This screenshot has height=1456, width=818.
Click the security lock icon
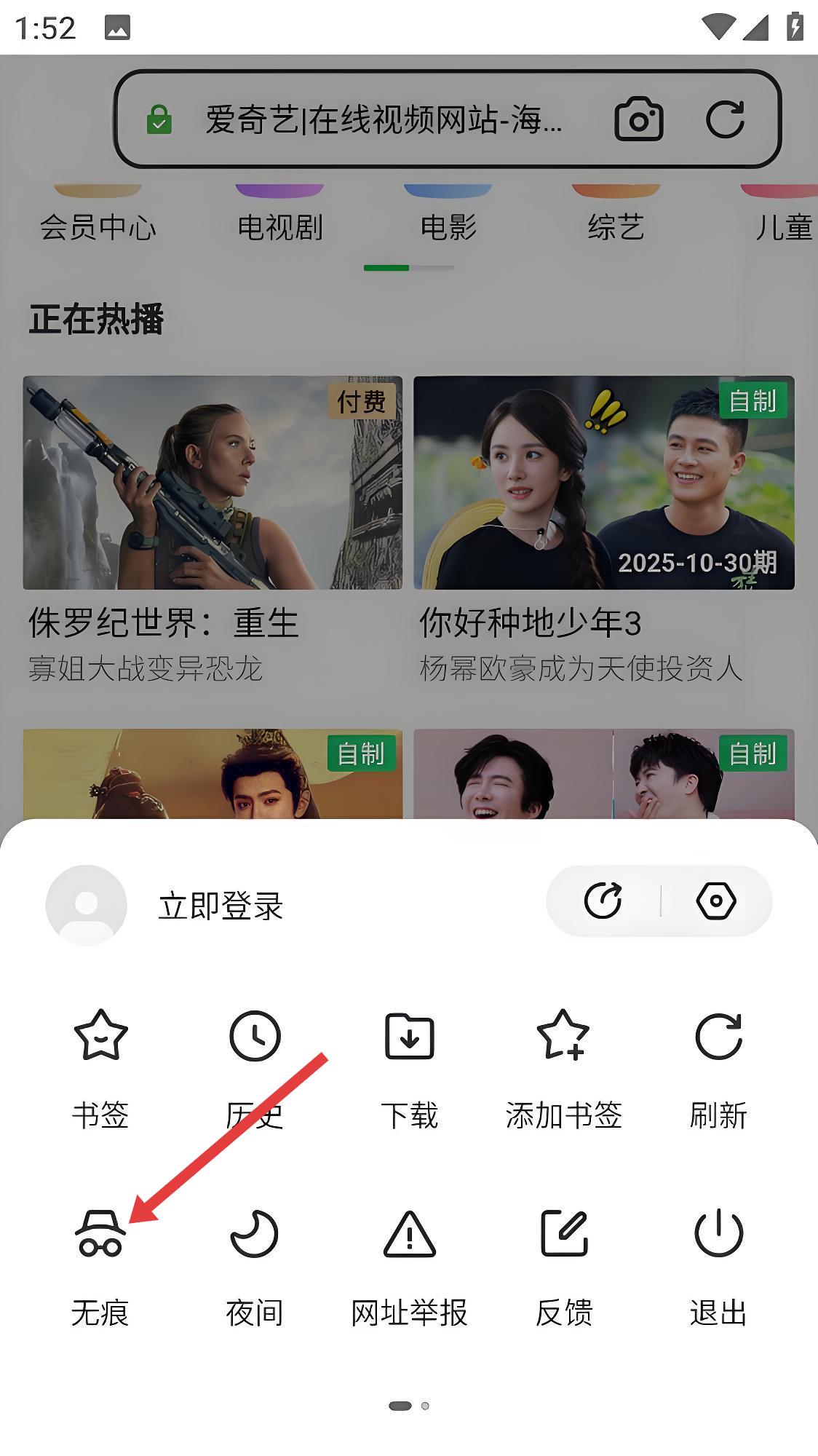coord(161,119)
